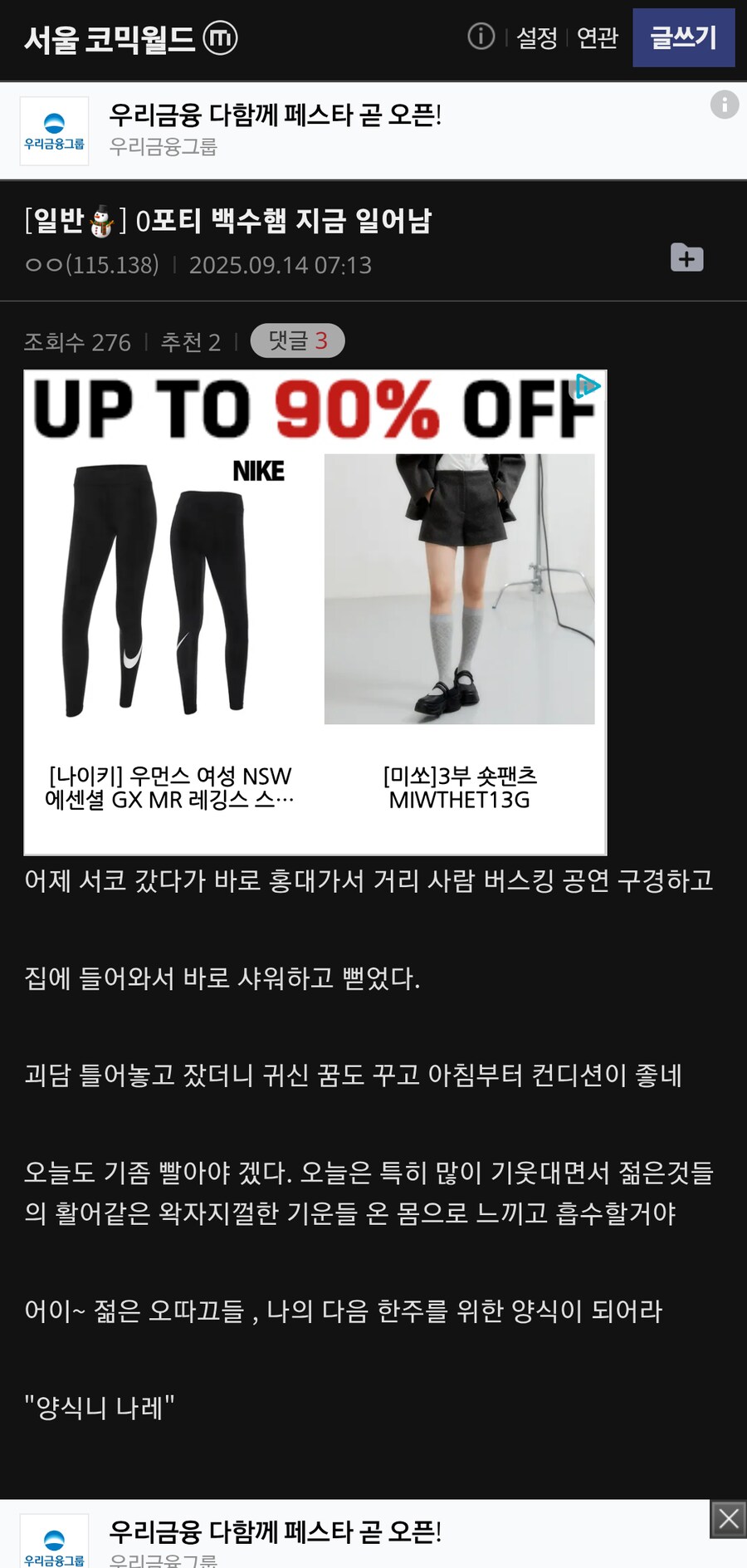Open 연관 galleries link
Screen dimensions: 747x1568
(597, 37)
